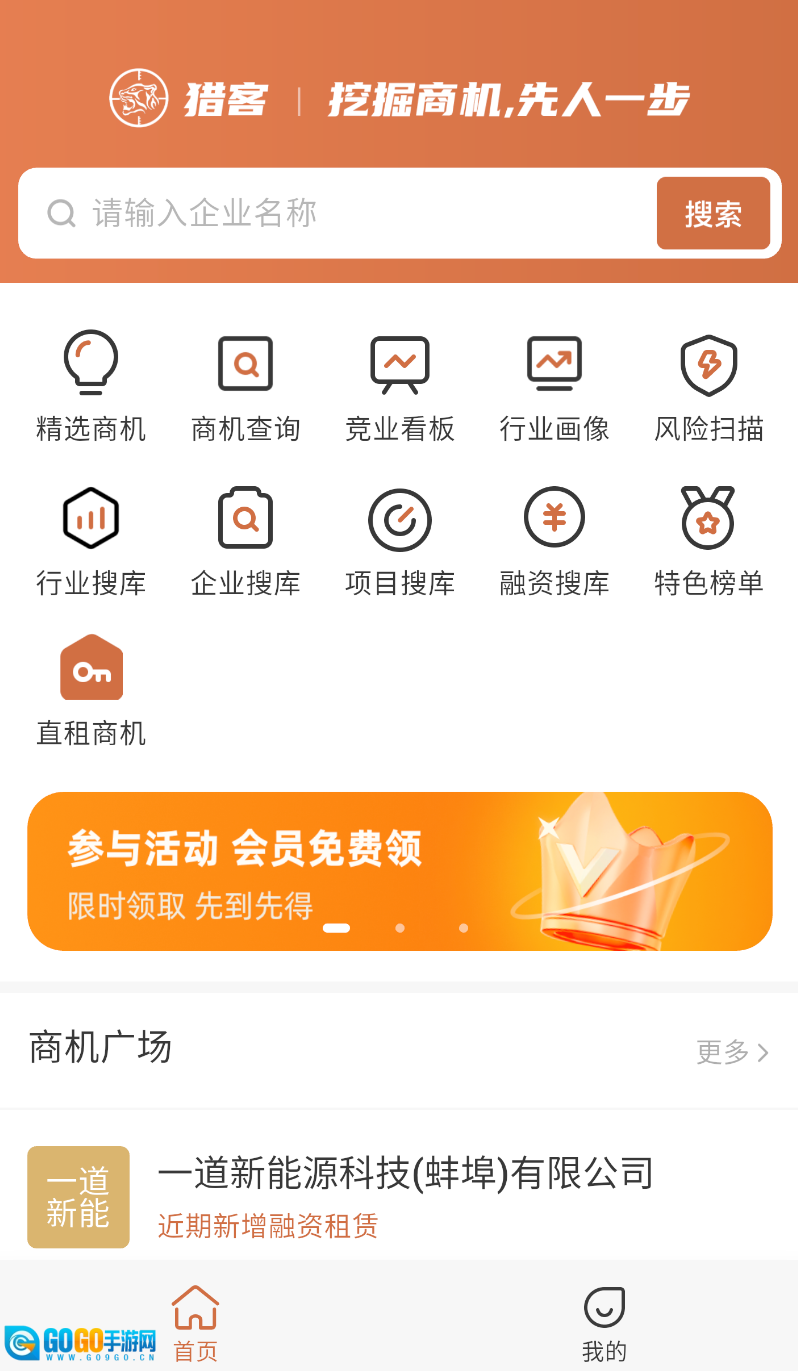Open 商机查询

(x=245, y=387)
